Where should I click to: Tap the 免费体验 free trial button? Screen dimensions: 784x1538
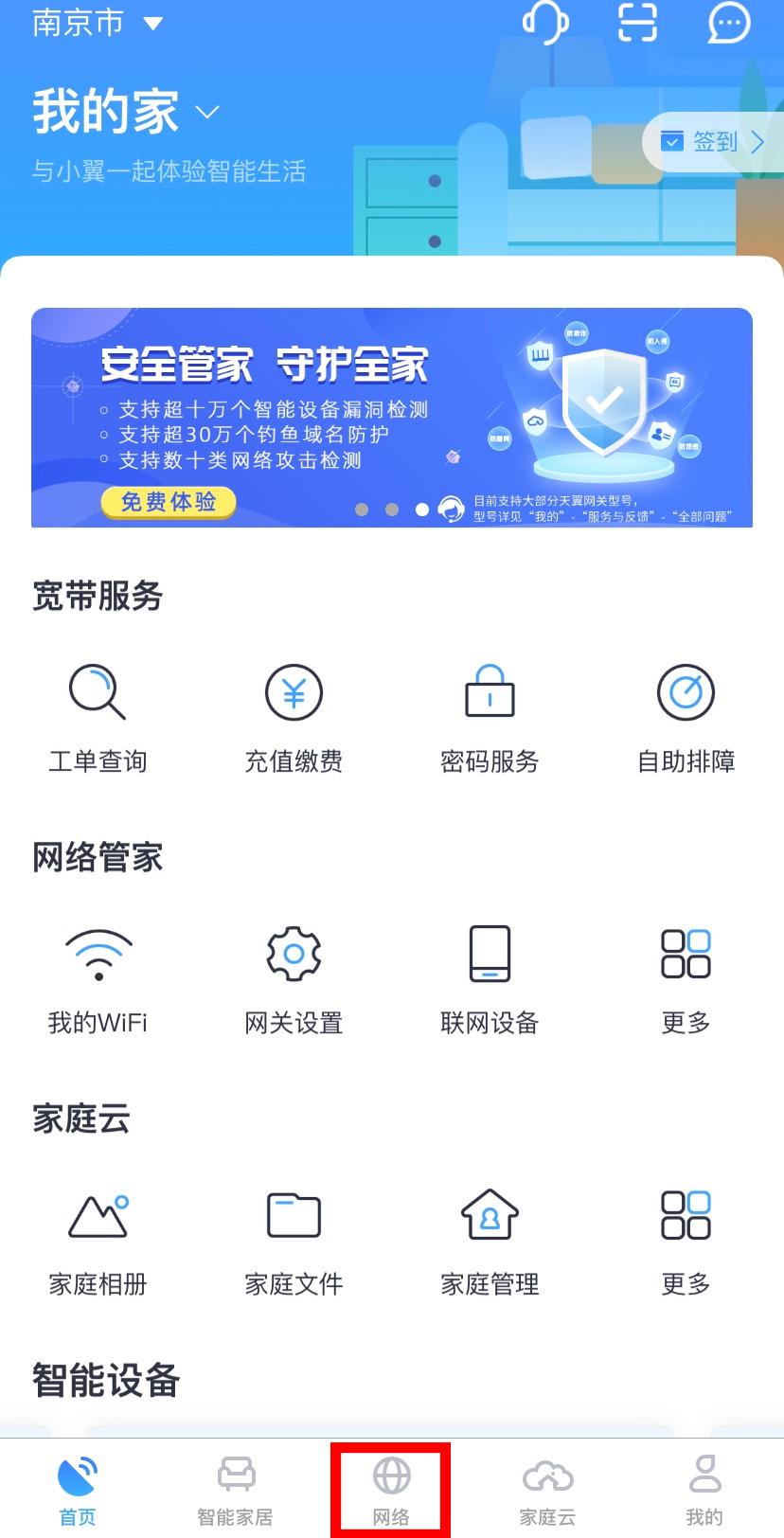pyautogui.click(x=168, y=503)
